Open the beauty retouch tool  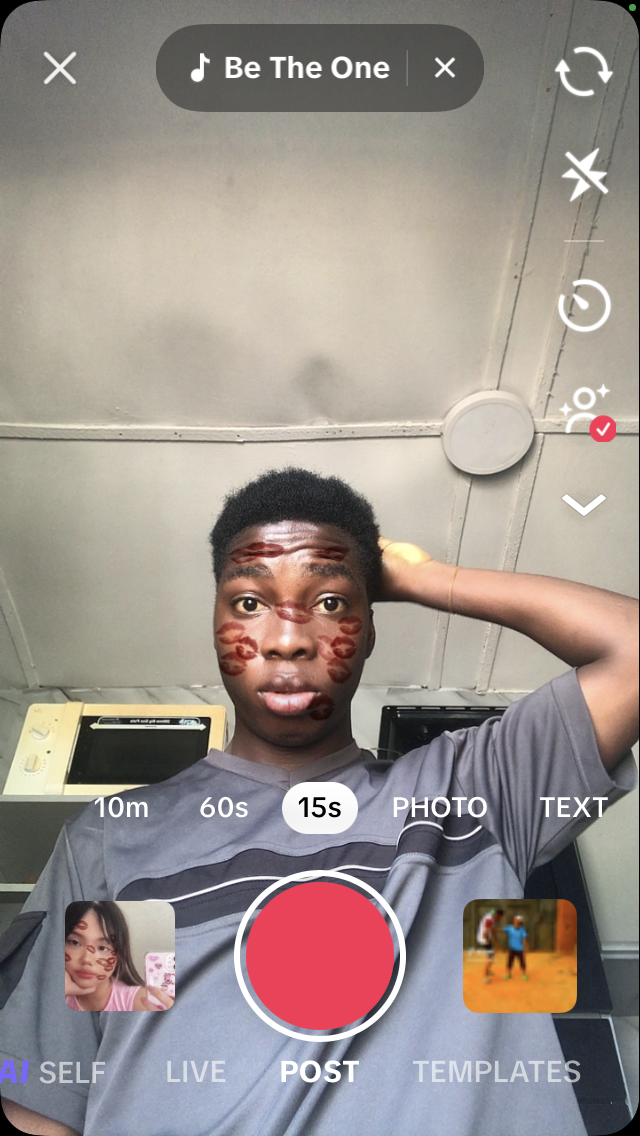584,410
